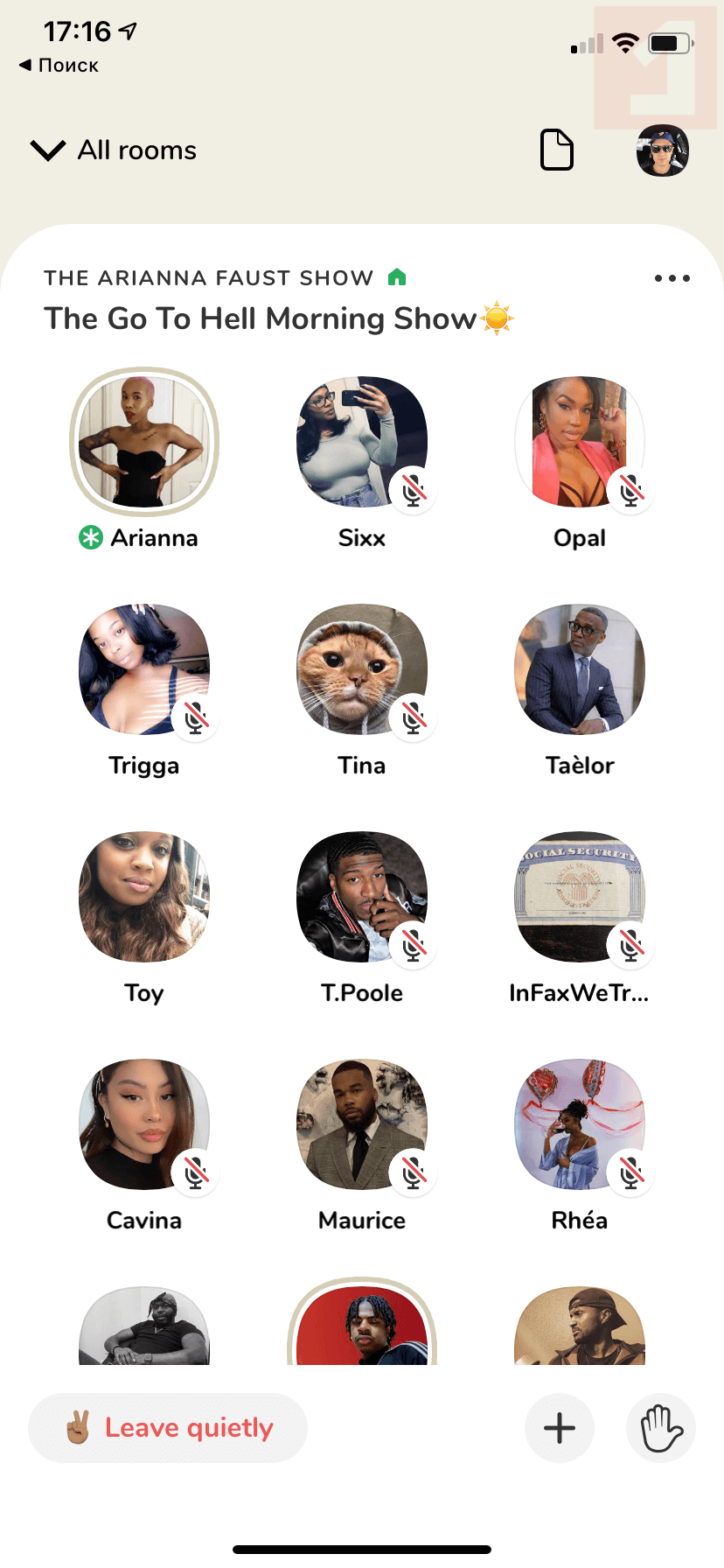Open Trigga's speaker profile
The image size is (724, 1568).
coord(144,669)
